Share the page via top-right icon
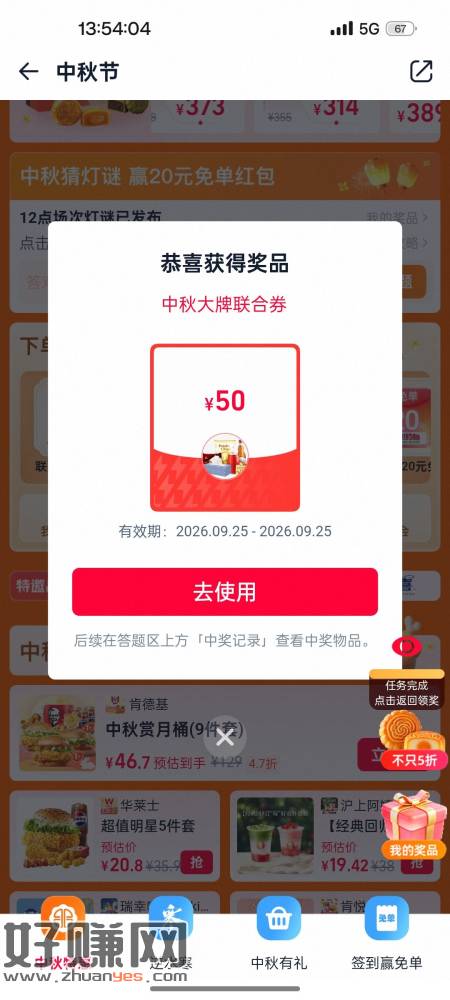The image size is (450, 1000). click(421, 71)
